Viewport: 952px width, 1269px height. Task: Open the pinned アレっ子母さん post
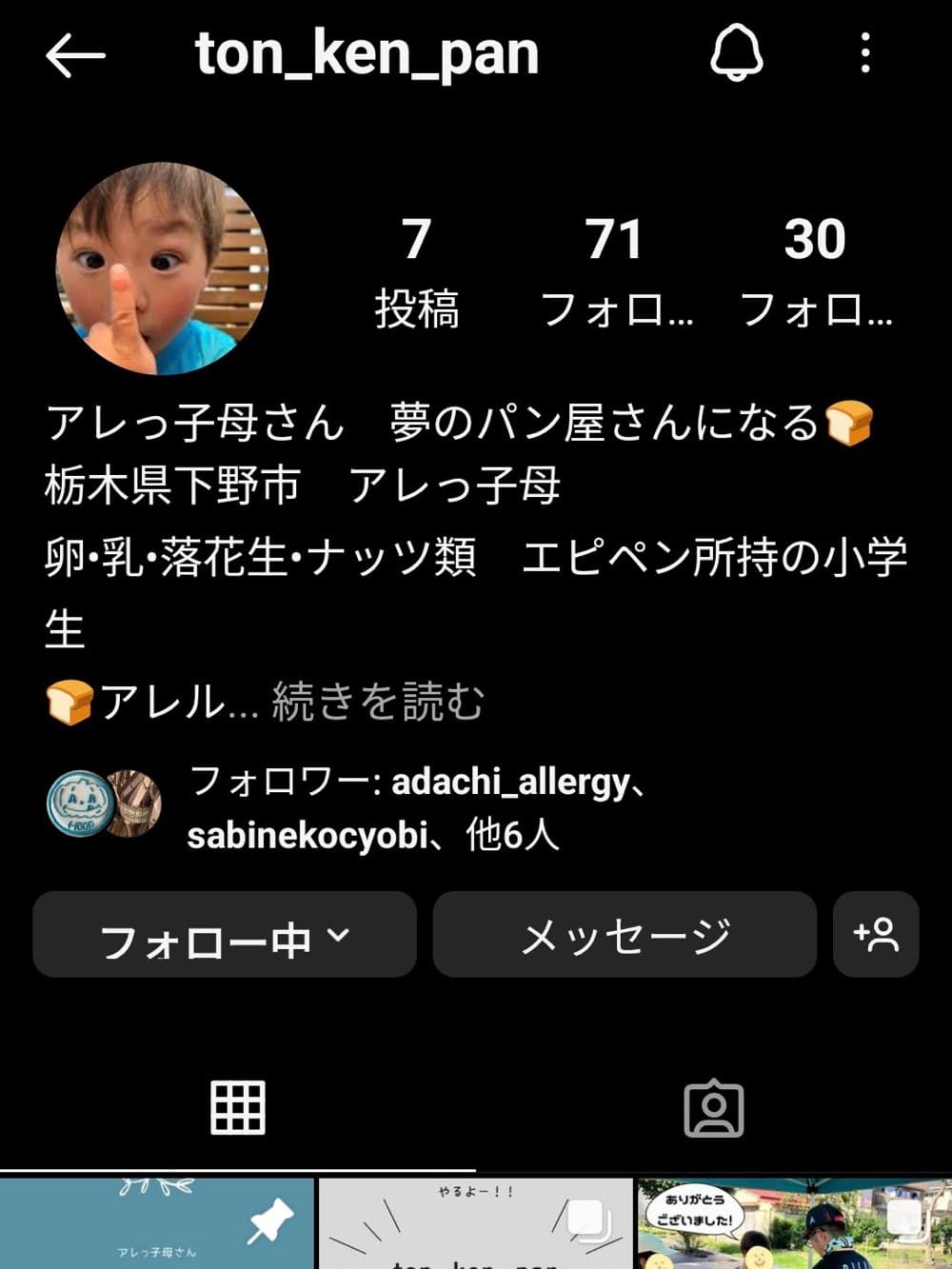pos(157,1225)
